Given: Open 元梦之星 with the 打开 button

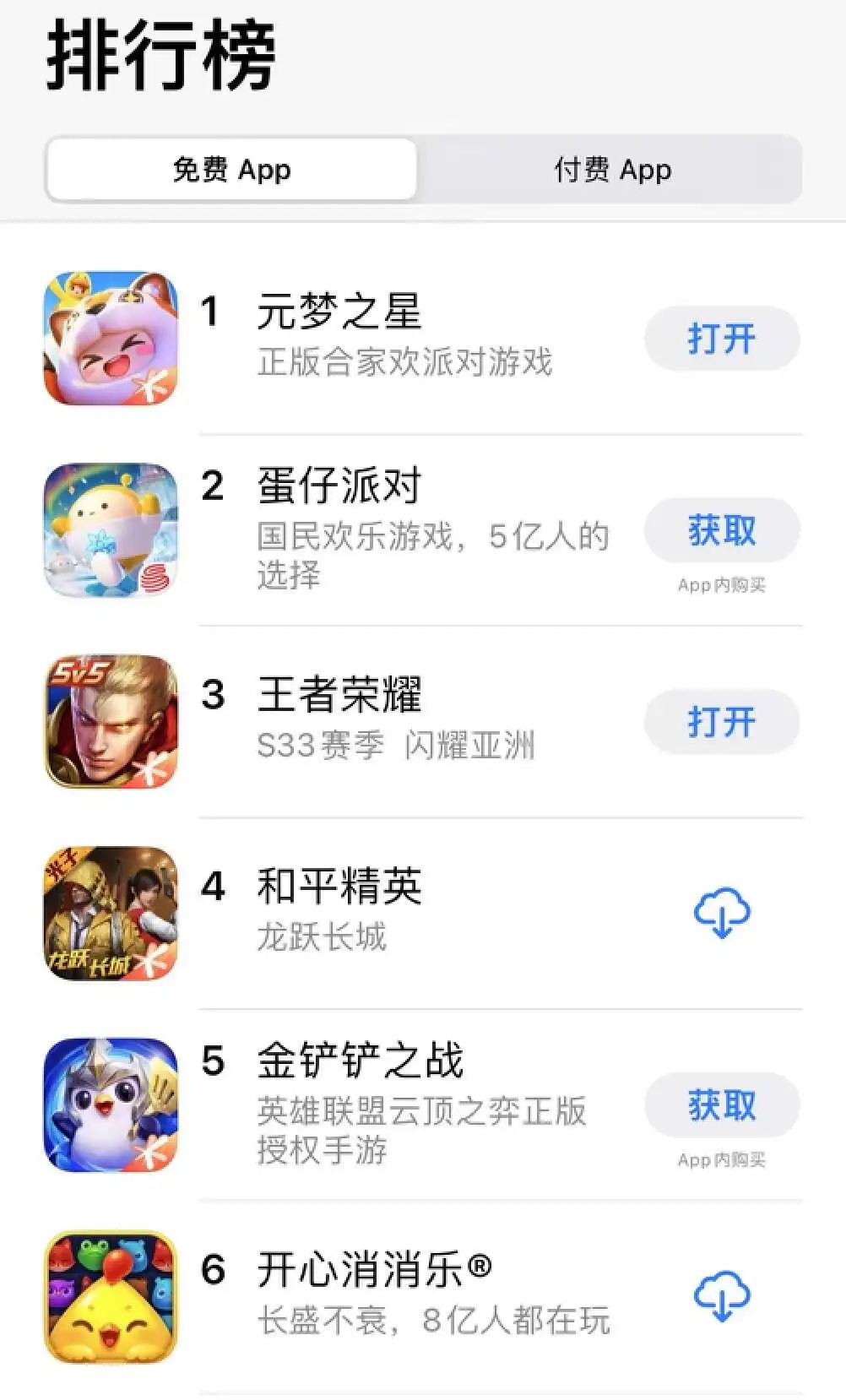Looking at the screenshot, I should click(x=721, y=339).
